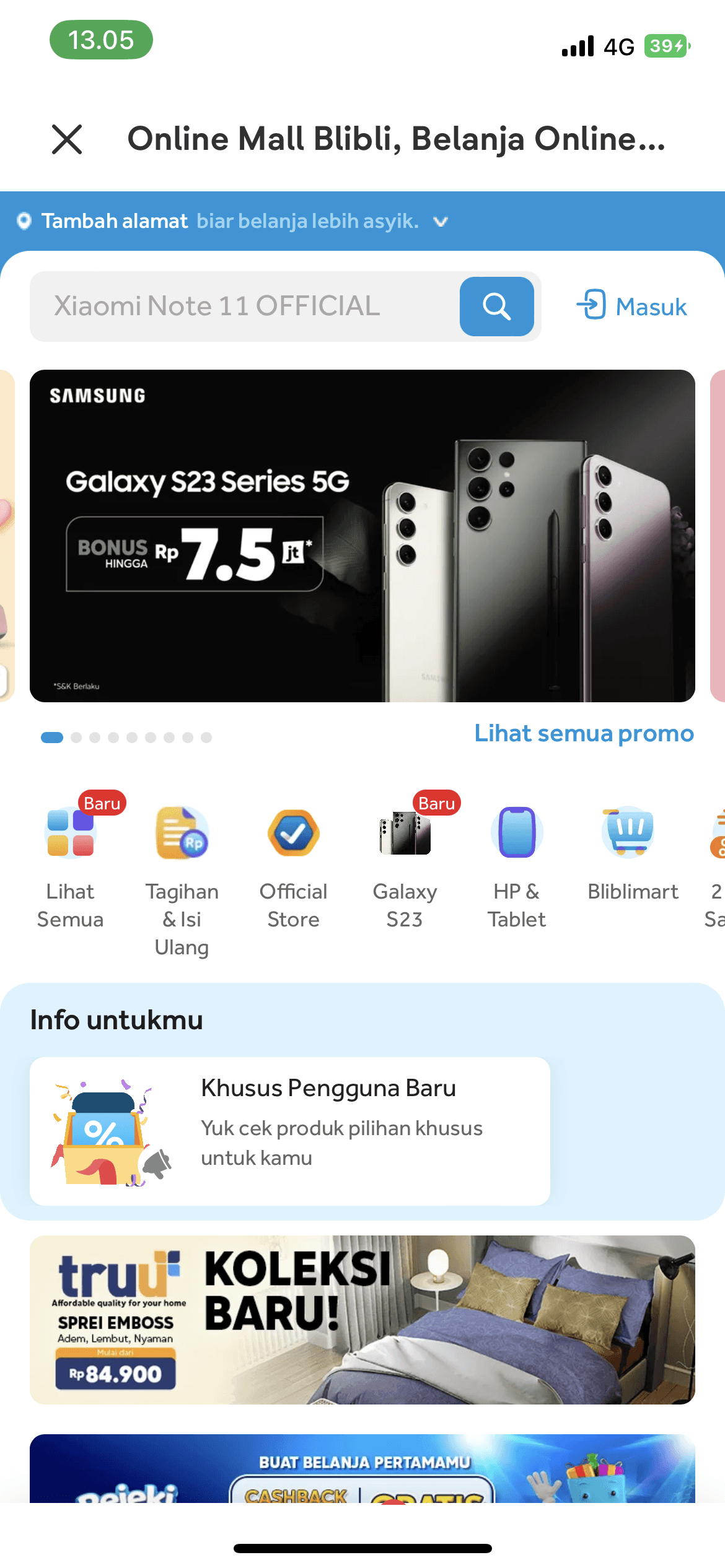Tap the Xiaomi Note 11 search field
Viewport: 725px width, 1568px height.
pos(245,307)
